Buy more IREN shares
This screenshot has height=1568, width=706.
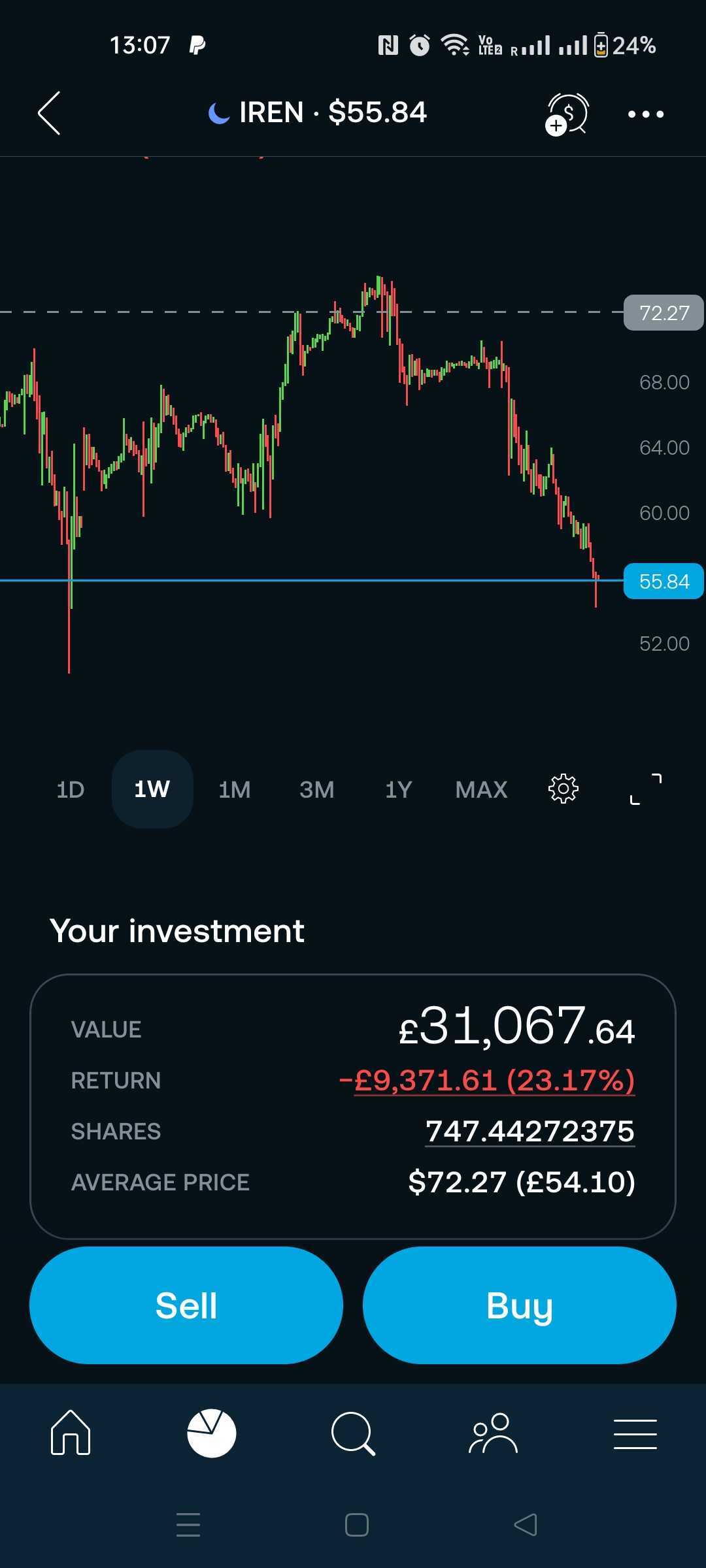[x=520, y=1305]
